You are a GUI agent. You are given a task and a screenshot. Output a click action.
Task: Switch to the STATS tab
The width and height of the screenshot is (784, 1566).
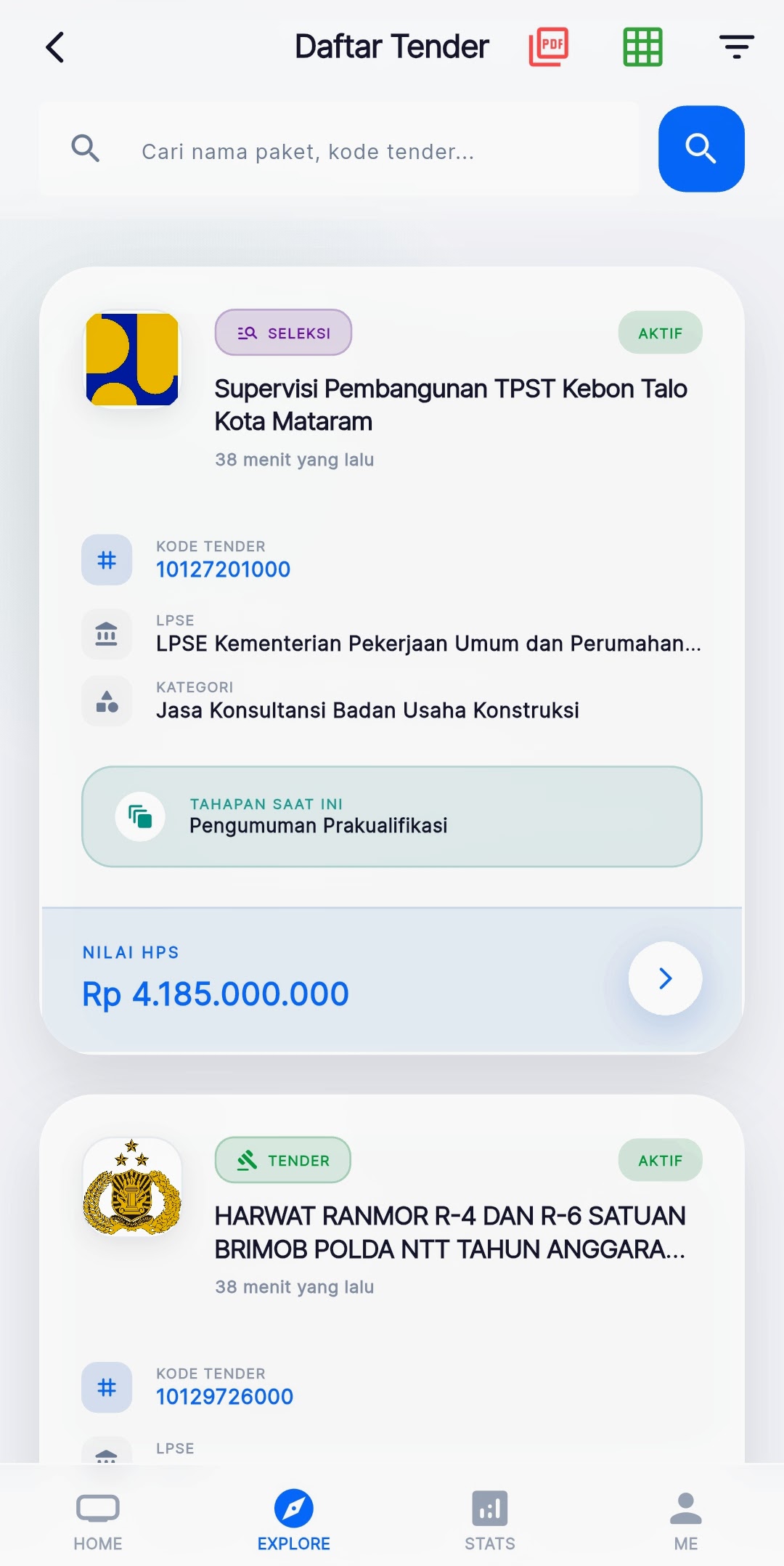[x=489, y=1522]
